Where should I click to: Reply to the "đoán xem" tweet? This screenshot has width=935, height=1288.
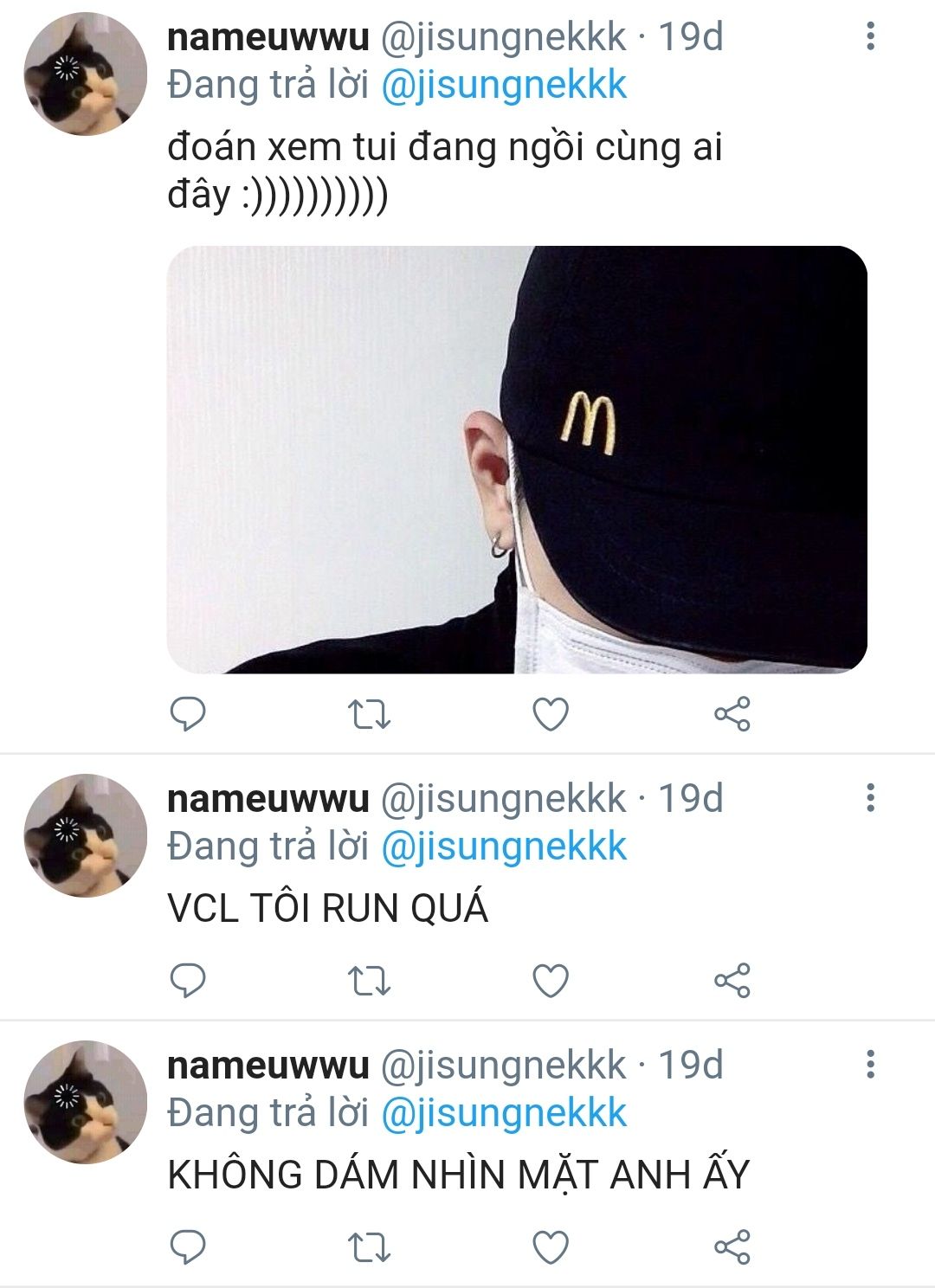[188, 715]
